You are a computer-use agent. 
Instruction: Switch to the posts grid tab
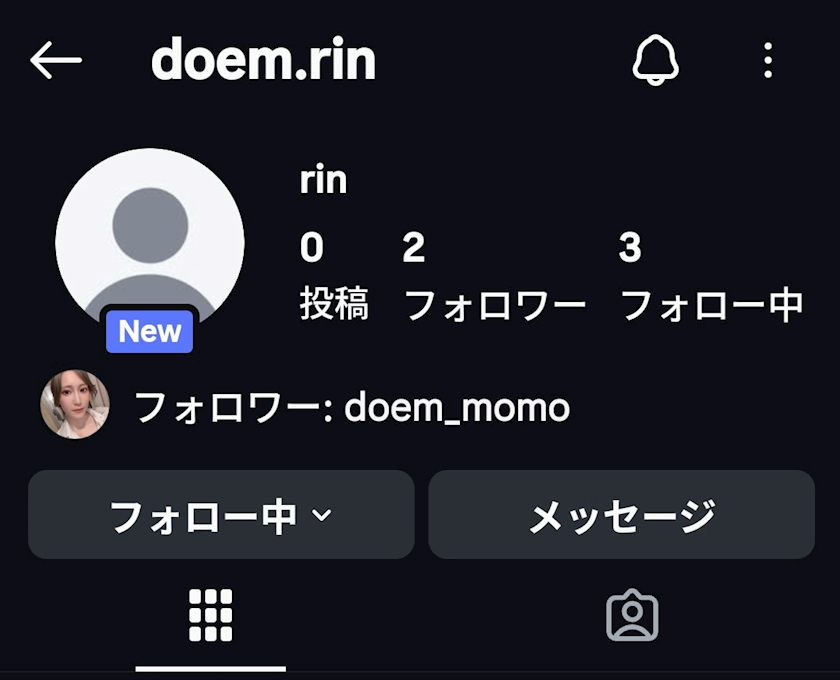(211, 615)
